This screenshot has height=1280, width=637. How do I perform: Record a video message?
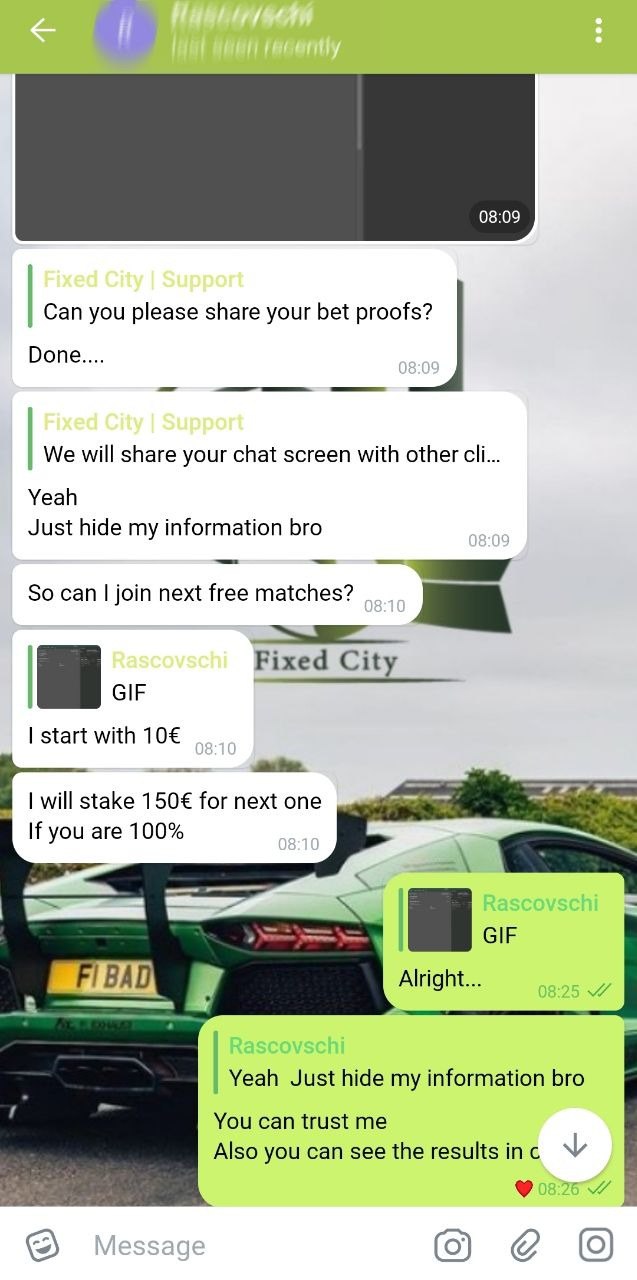[596, 1245]
